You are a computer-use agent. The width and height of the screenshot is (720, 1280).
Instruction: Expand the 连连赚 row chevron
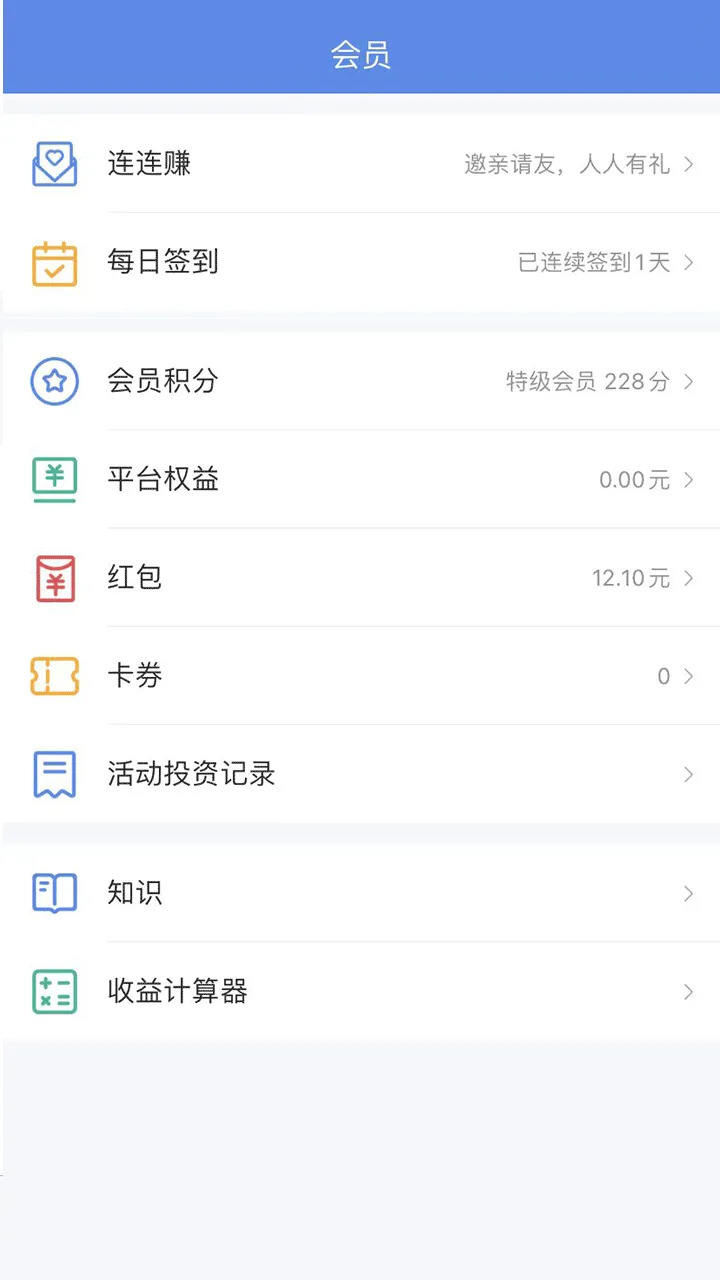689,164
